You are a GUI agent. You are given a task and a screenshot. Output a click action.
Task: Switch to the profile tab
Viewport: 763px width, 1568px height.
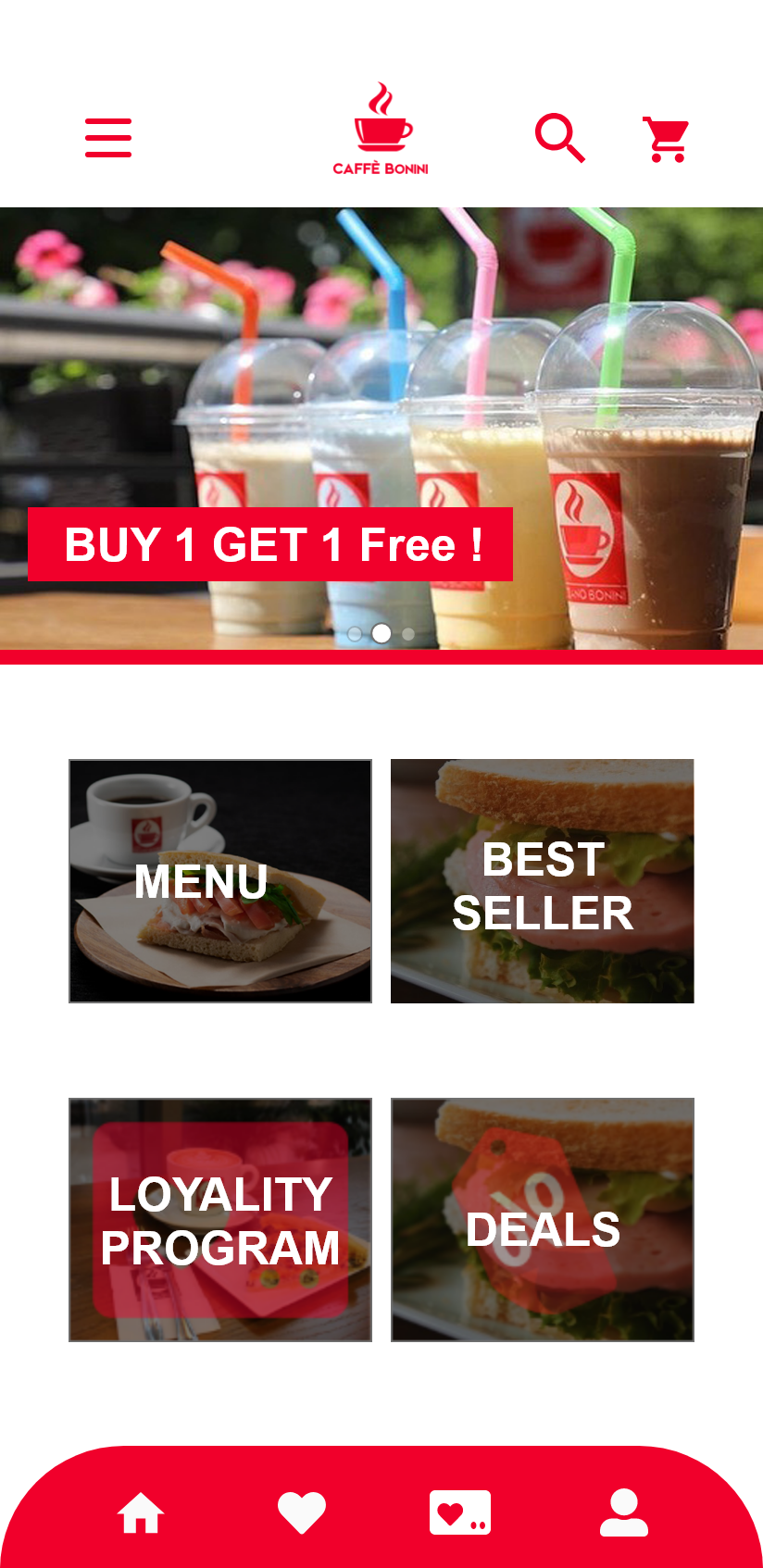coord(624,1513)
